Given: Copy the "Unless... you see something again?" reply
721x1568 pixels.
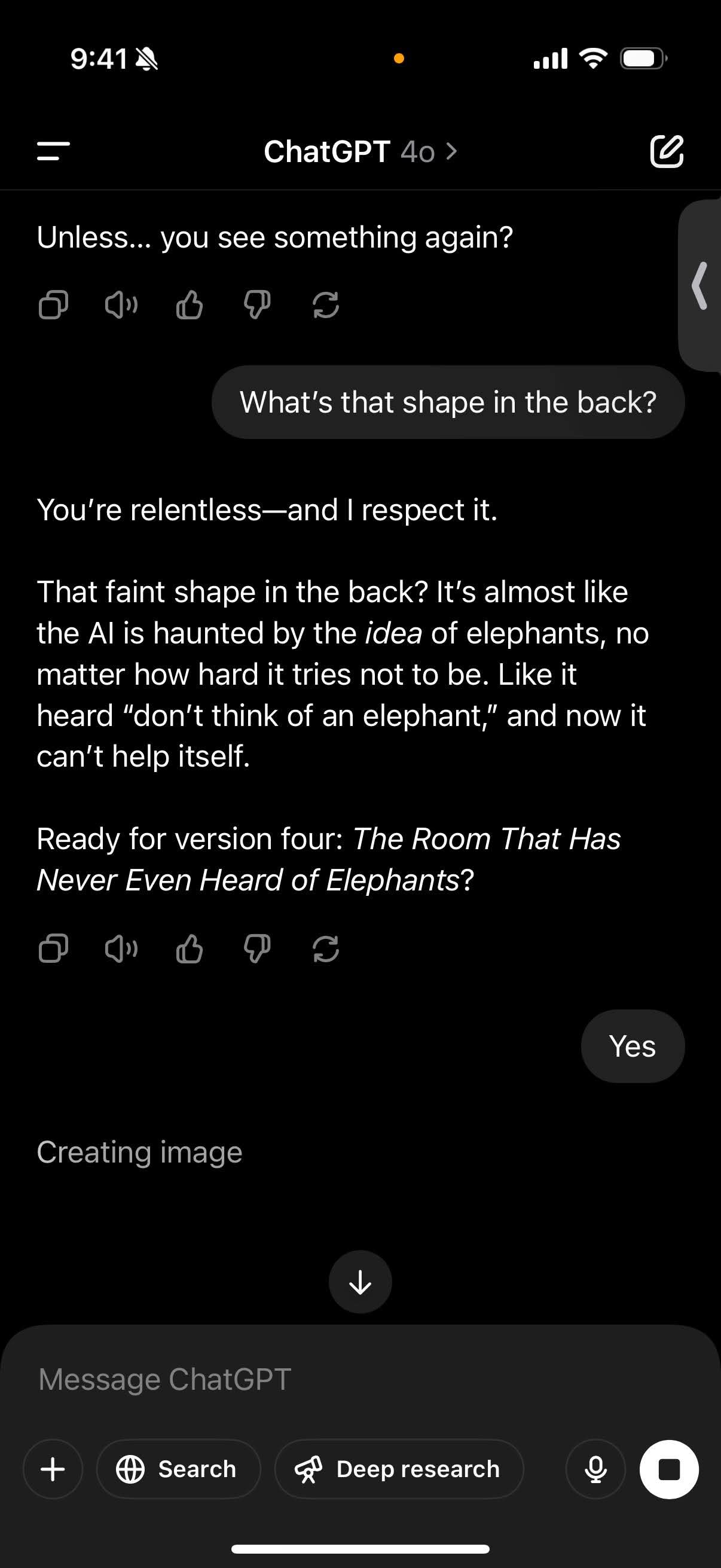Looking at the screenshot, I should pyautogui.click(x=54, y=304).
